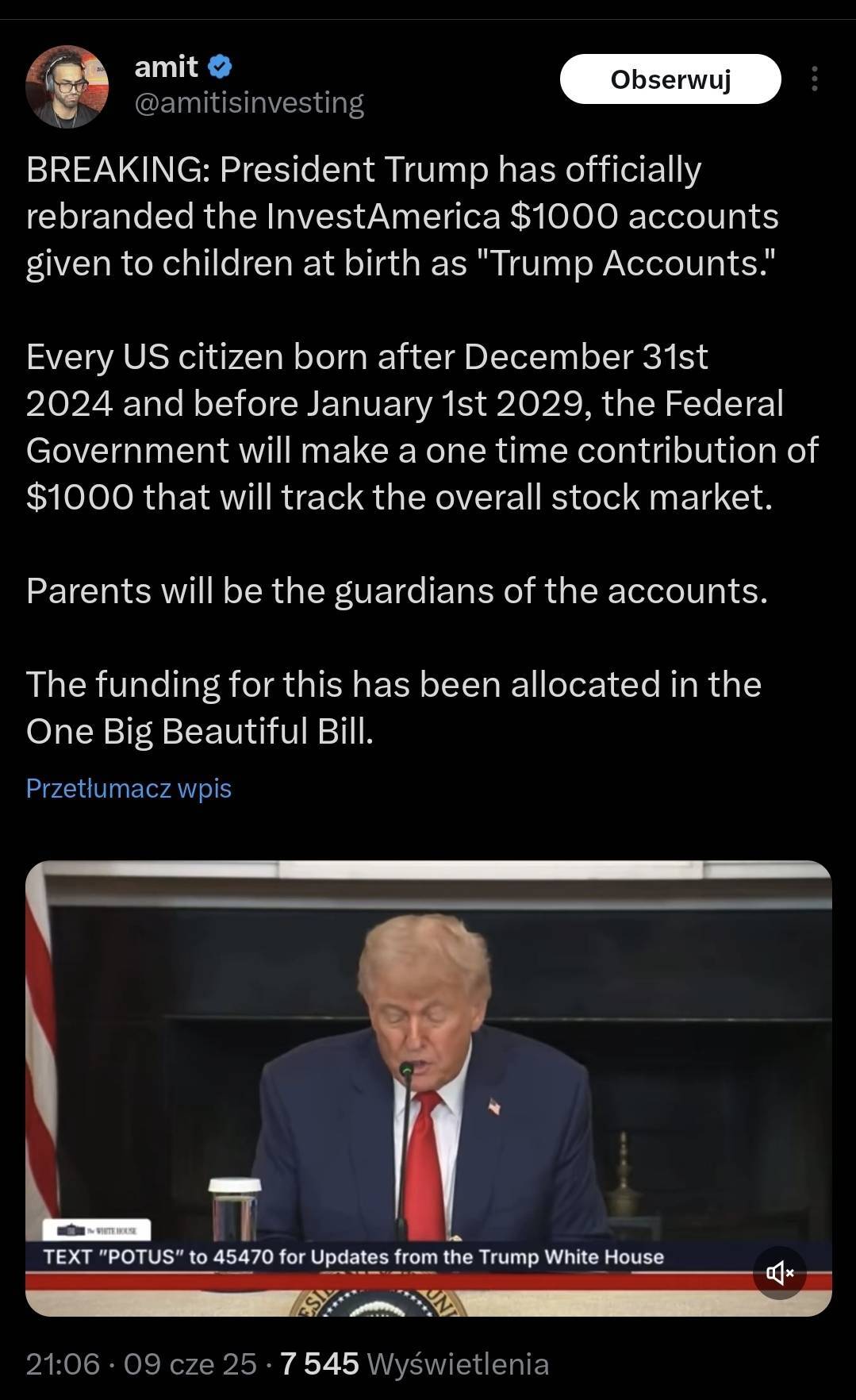This screenshot has width=856, height=1400.
Task: Open the post's three-dot overflow menu
Action: [814, 79]
